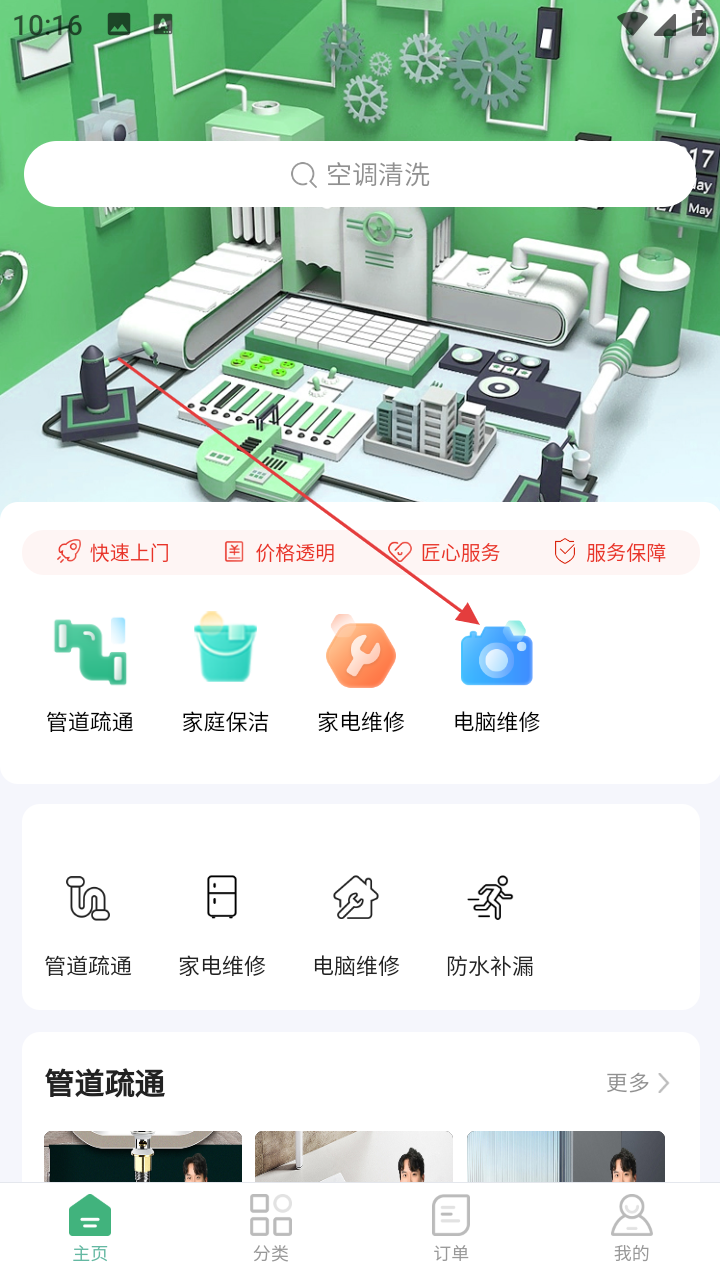Screen dimensions: 720x1280
Task: Open the 空调清洗 search box
Action: pos(360,175)
